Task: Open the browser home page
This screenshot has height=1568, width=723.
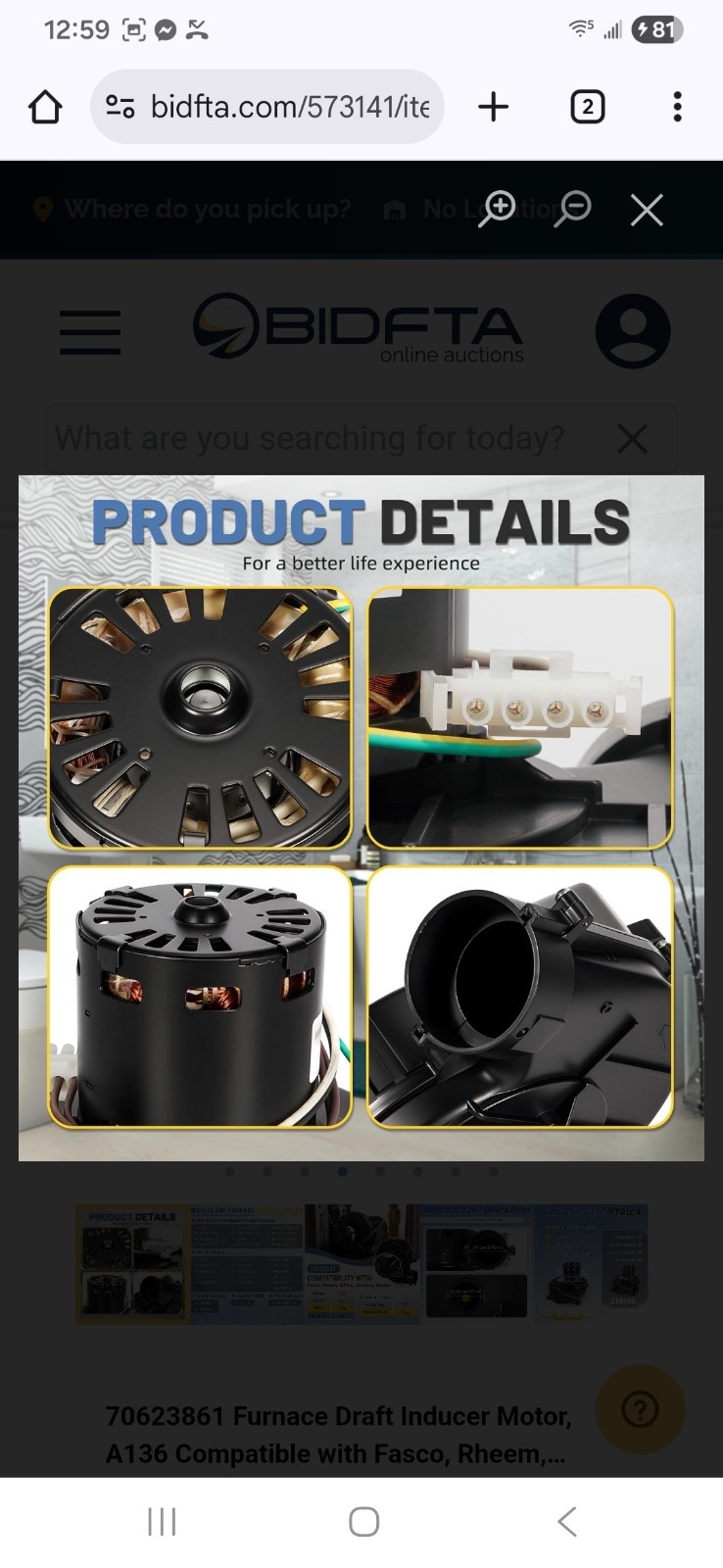Action: point(45,107)
